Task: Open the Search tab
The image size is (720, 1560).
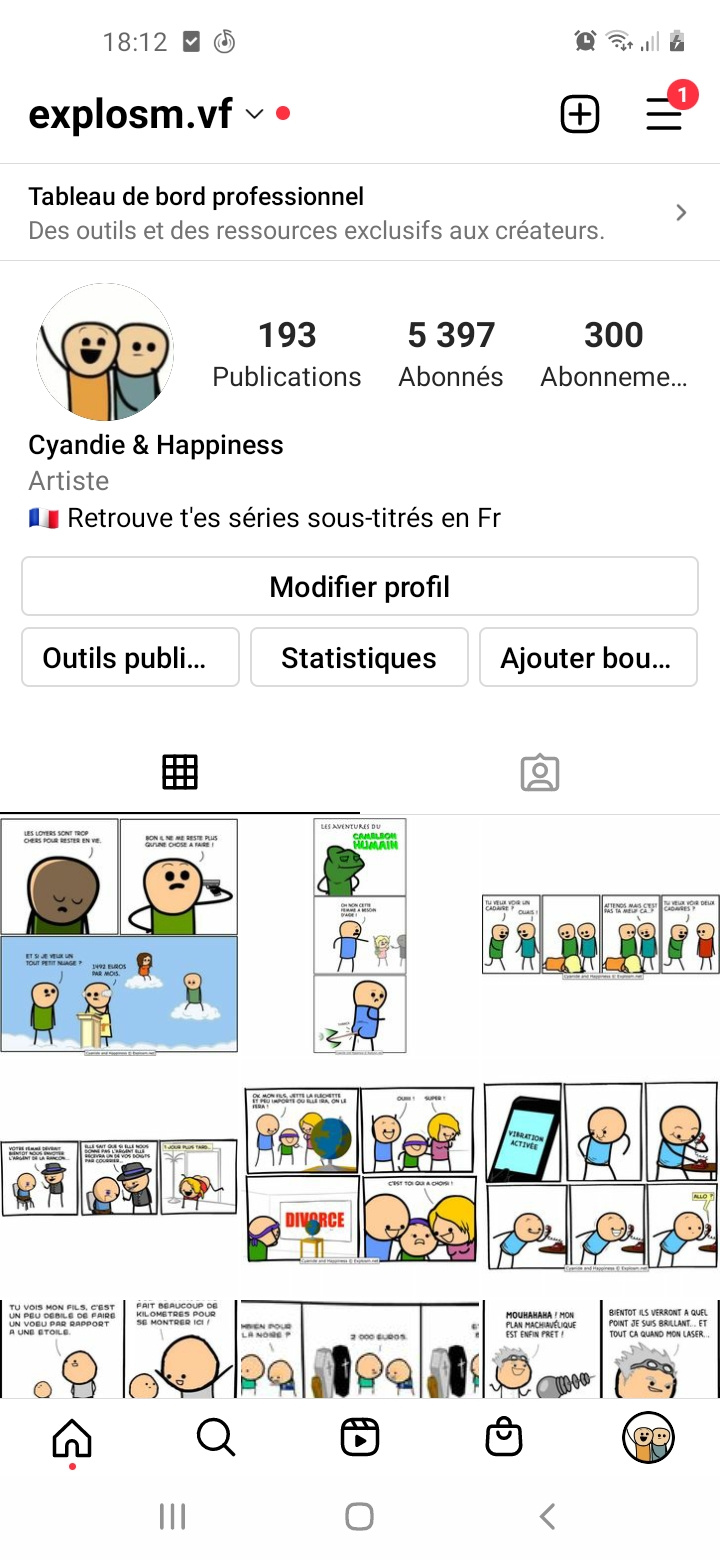Action: coord(216,1438)
